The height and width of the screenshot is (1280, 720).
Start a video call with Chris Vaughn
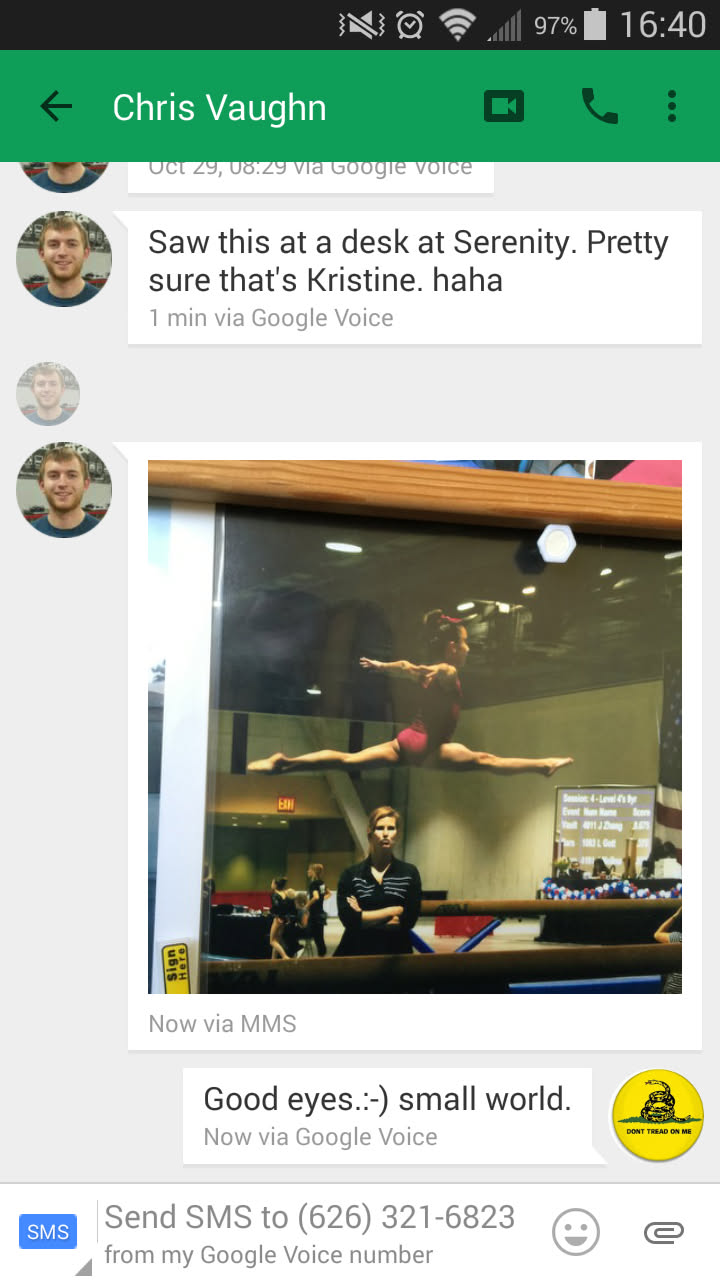[x=504, y=107]
